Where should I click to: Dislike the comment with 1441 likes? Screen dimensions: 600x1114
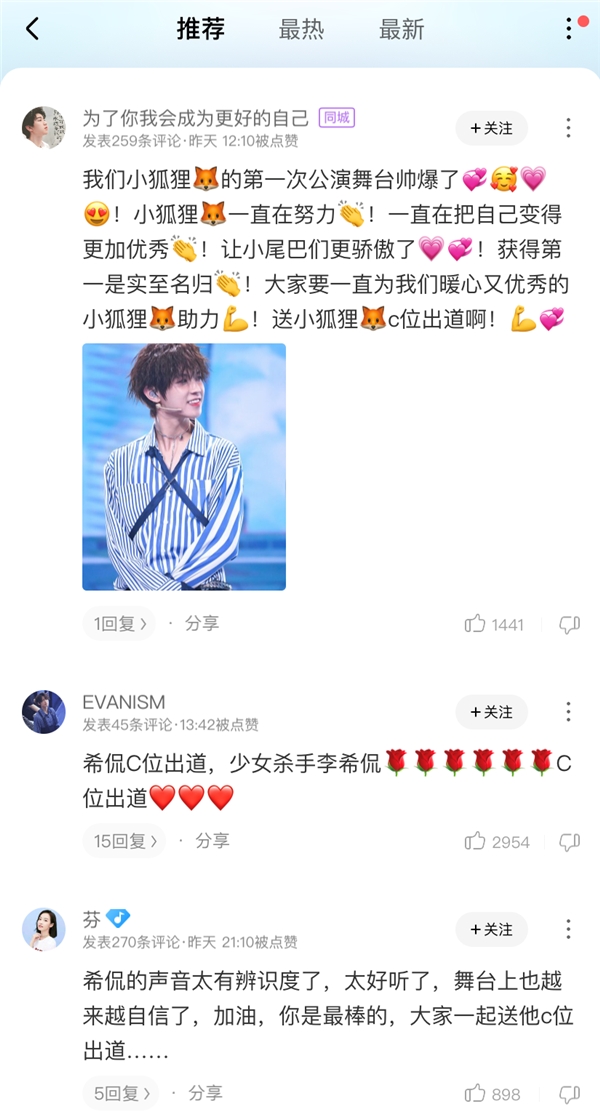(x=569, y=624)
